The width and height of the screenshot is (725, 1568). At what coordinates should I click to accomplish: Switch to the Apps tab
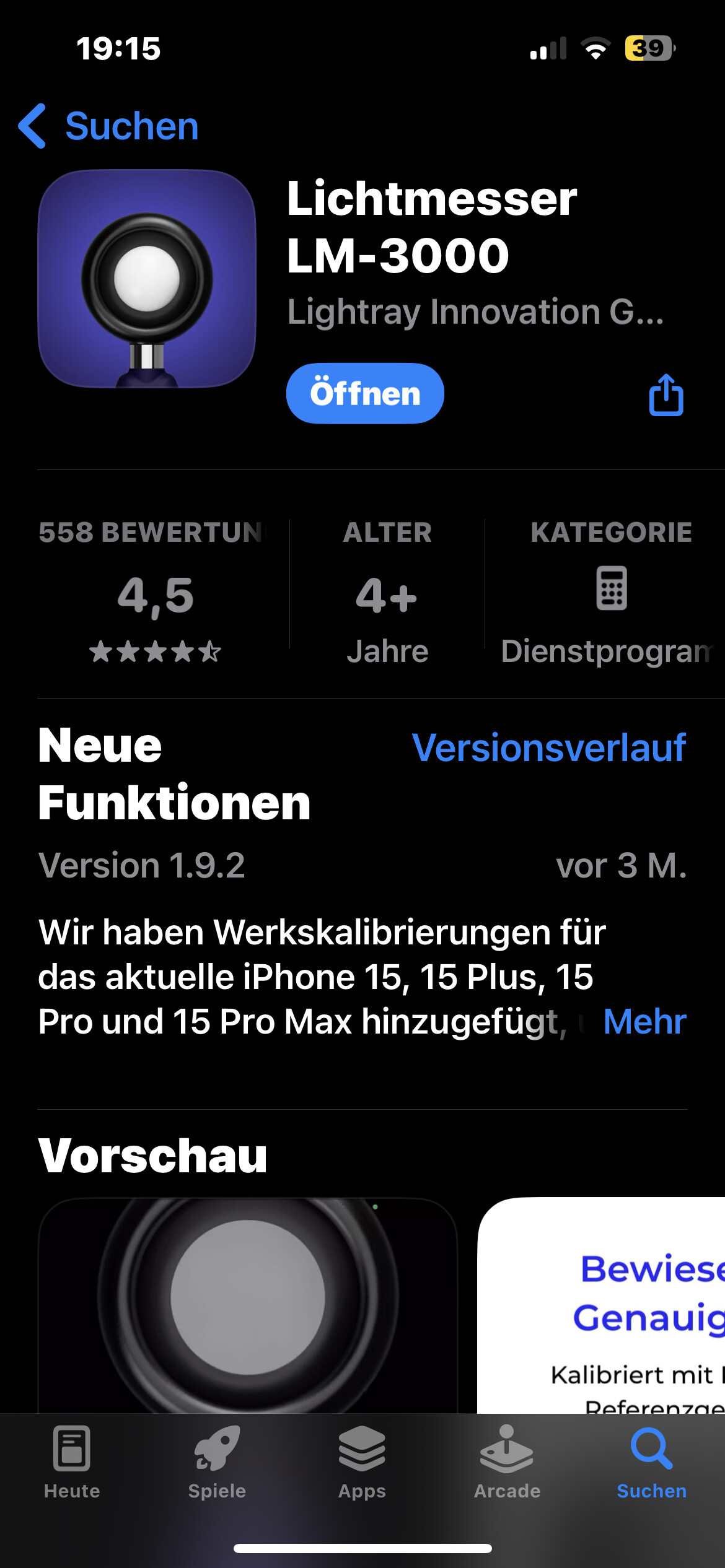pyautogui.click(x=362, y=1463)
